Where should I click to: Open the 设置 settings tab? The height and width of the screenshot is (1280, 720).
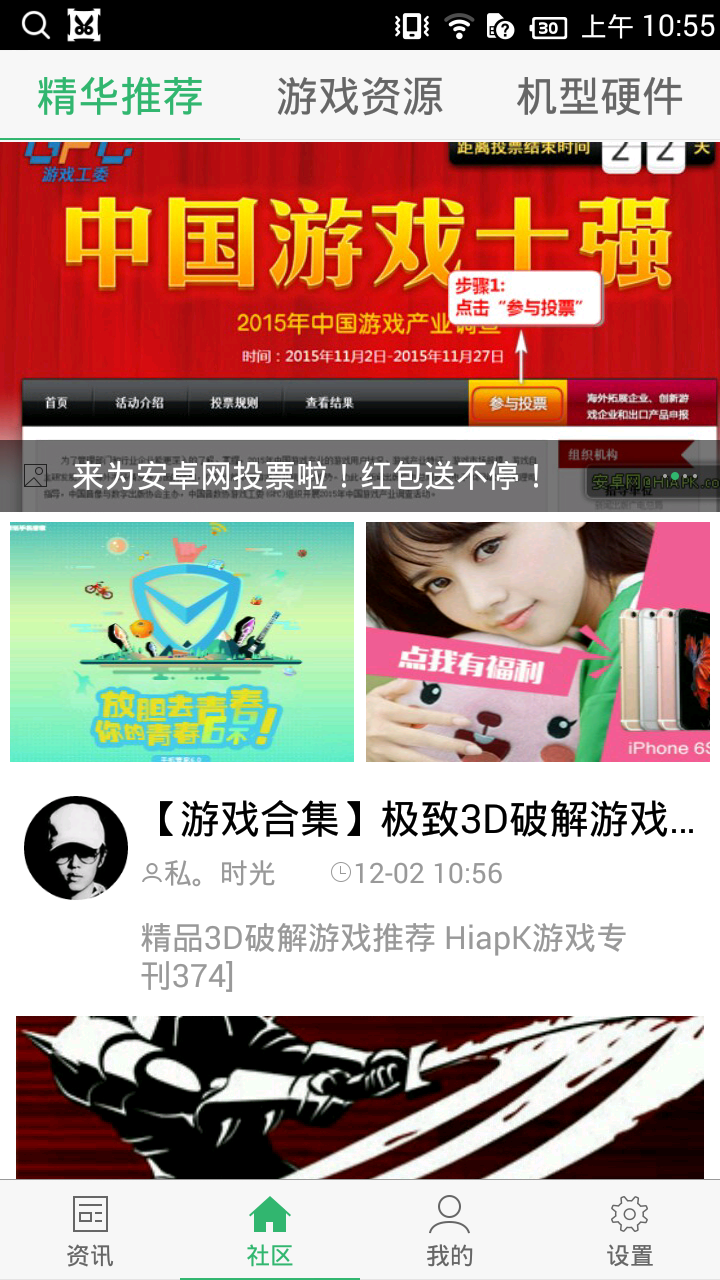click(x=629, y=1230)
